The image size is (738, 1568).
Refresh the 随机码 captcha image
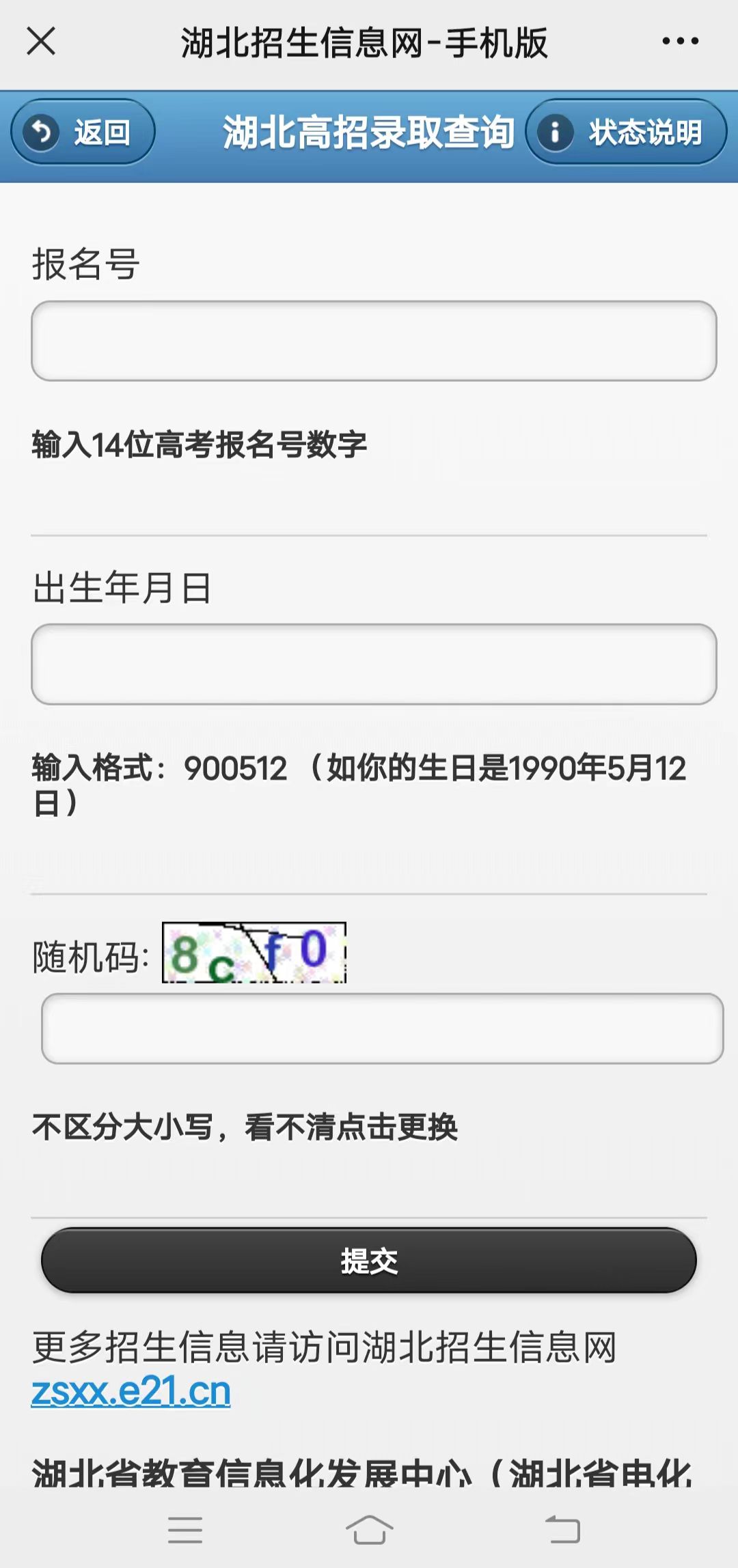(254, 953)
